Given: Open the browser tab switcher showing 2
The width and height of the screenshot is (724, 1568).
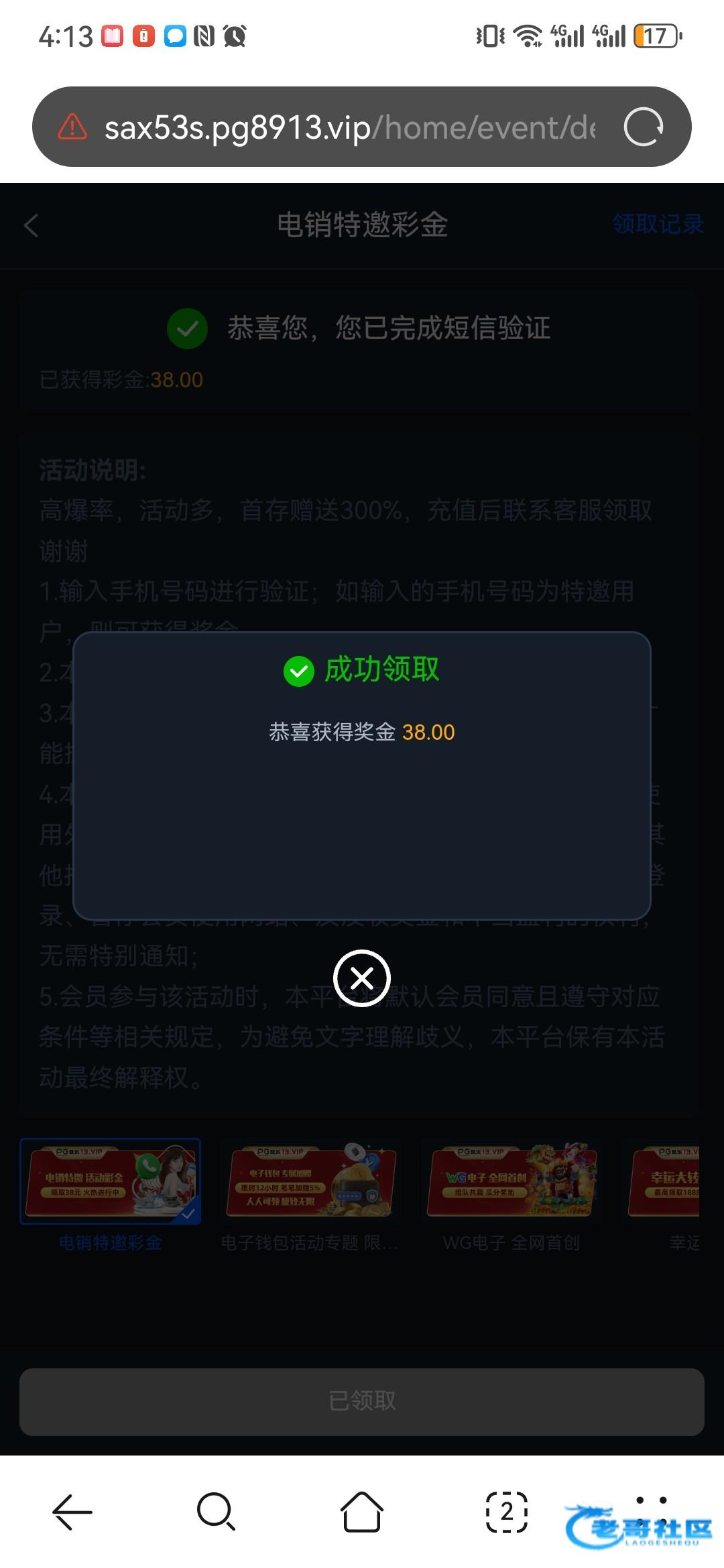Looking at the screenshot, I should (x=507, y=1512).
